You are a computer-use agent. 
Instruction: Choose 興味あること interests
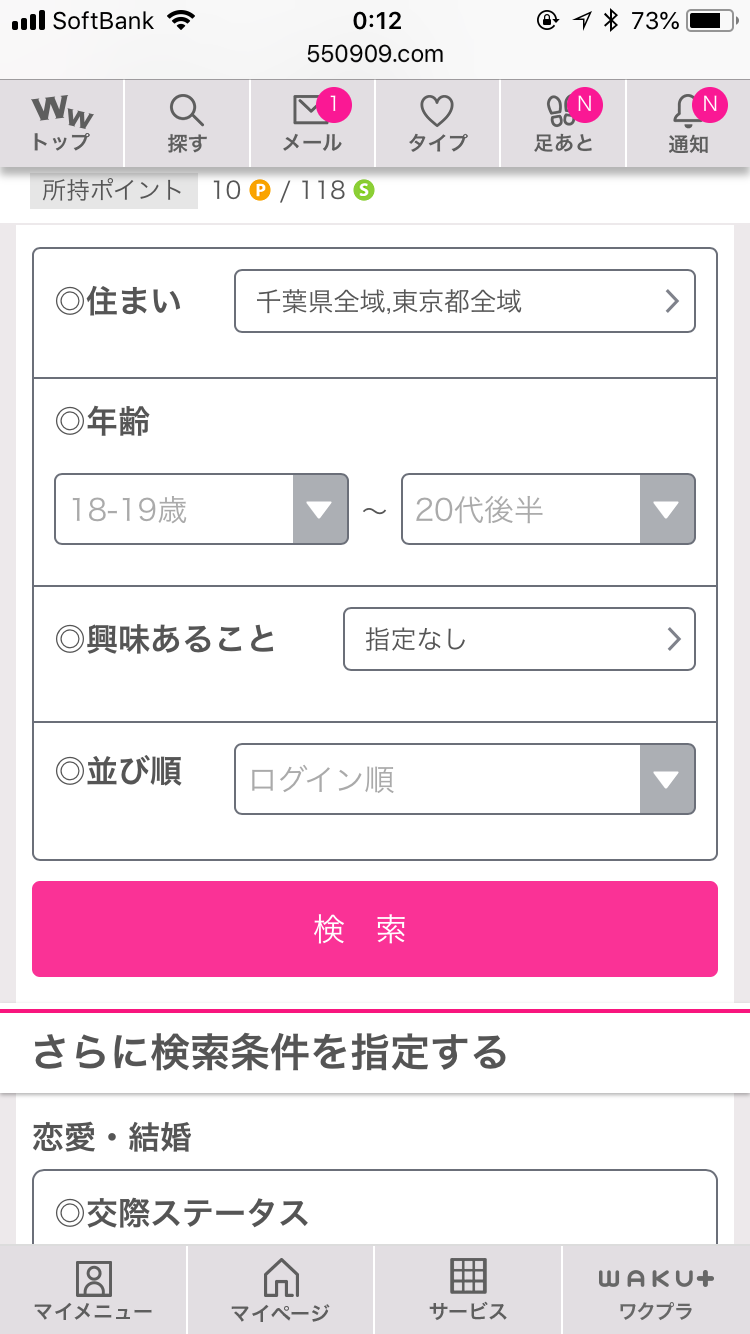518,639
